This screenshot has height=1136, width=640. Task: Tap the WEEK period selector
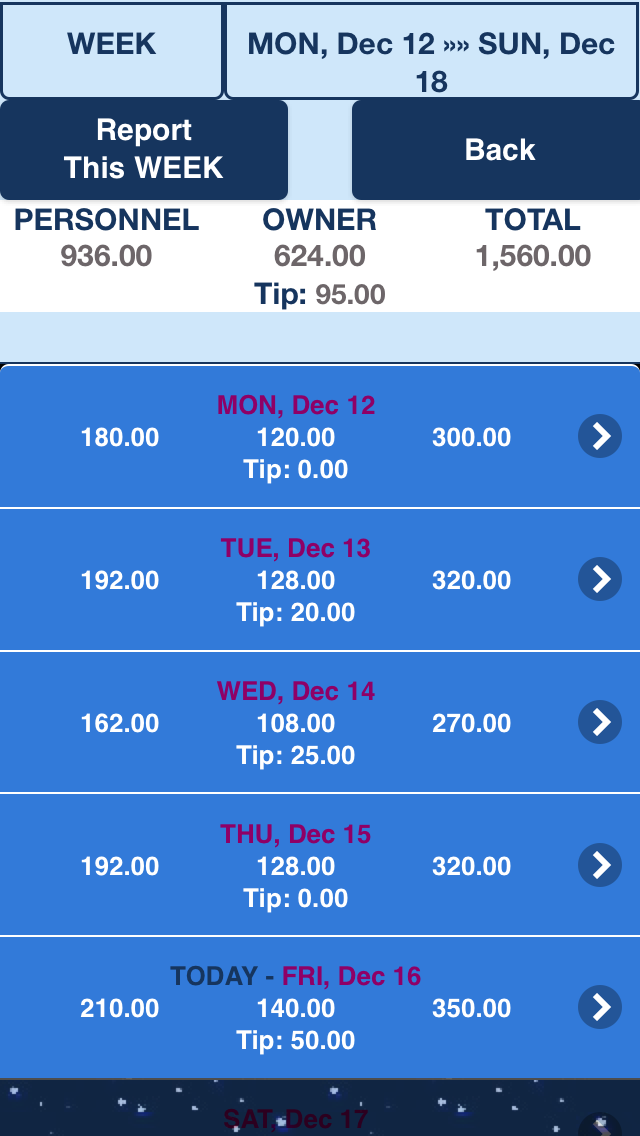[x=112, y=50]
